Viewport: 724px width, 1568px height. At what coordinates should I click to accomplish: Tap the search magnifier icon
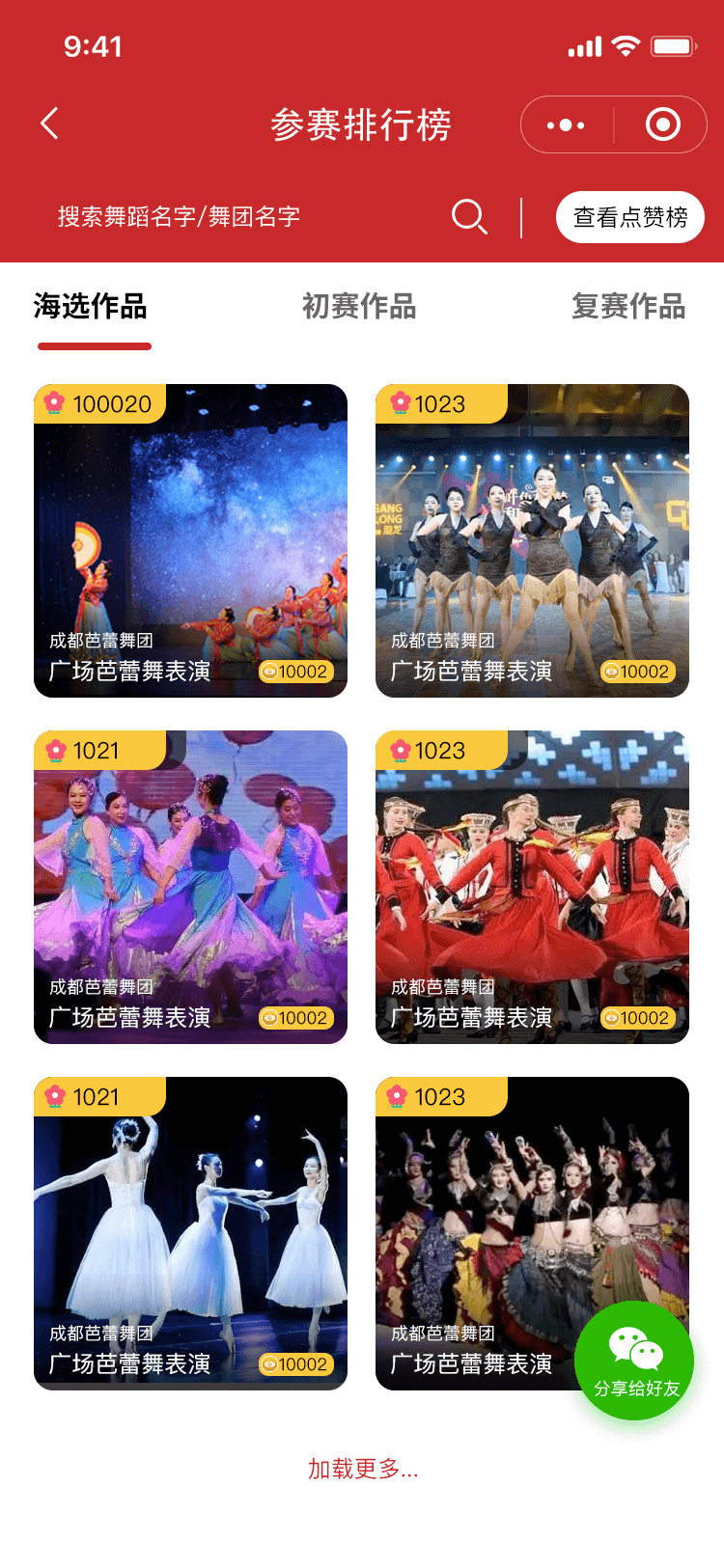tap(470, 216)
